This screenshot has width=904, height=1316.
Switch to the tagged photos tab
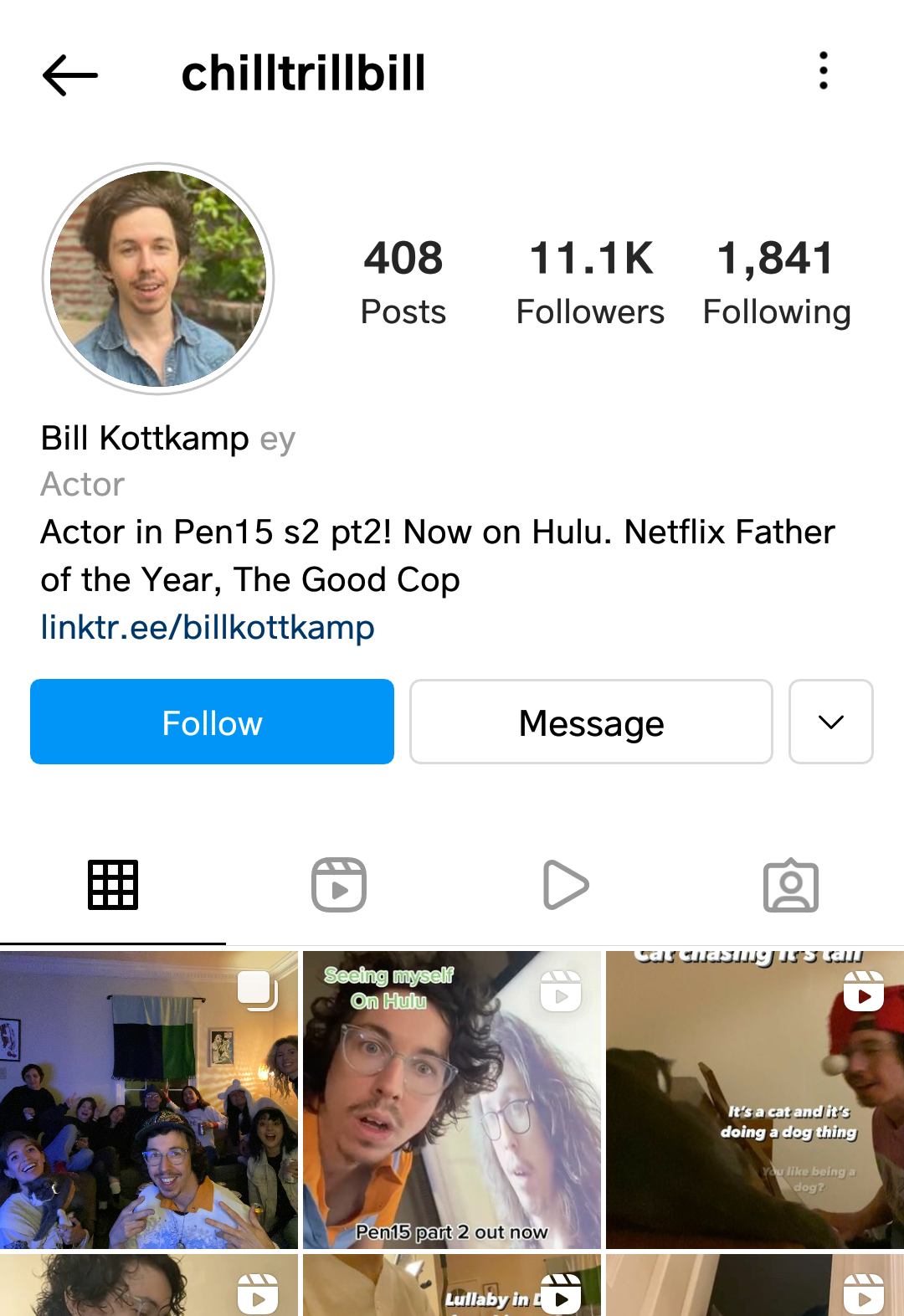coord(791,885)
